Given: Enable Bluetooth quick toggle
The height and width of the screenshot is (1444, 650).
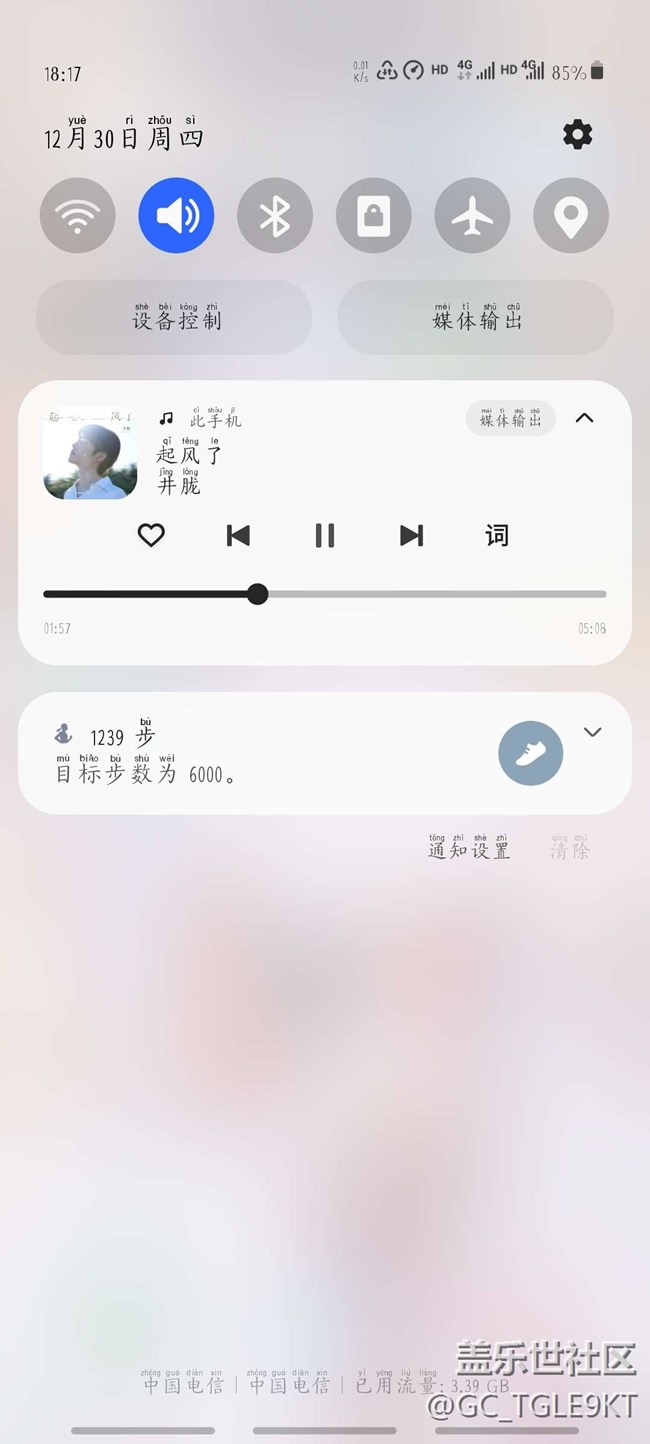Looking at the screenshot, I should tap(275, 215).
